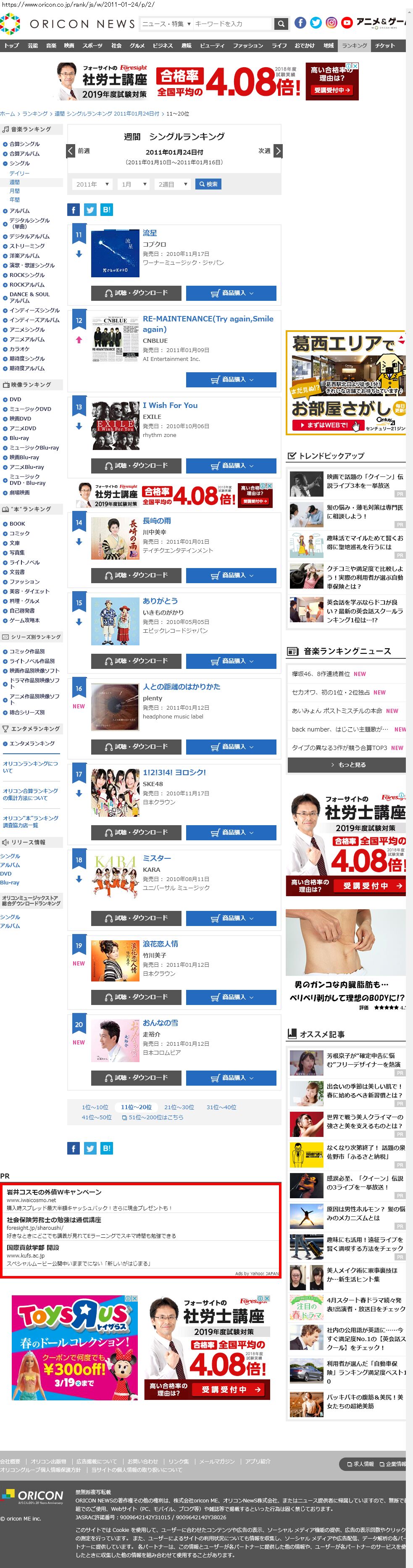Screen dimensions: 413x1568
Task: Open song title 流星 by コブクロ
Action: point(150,233)
